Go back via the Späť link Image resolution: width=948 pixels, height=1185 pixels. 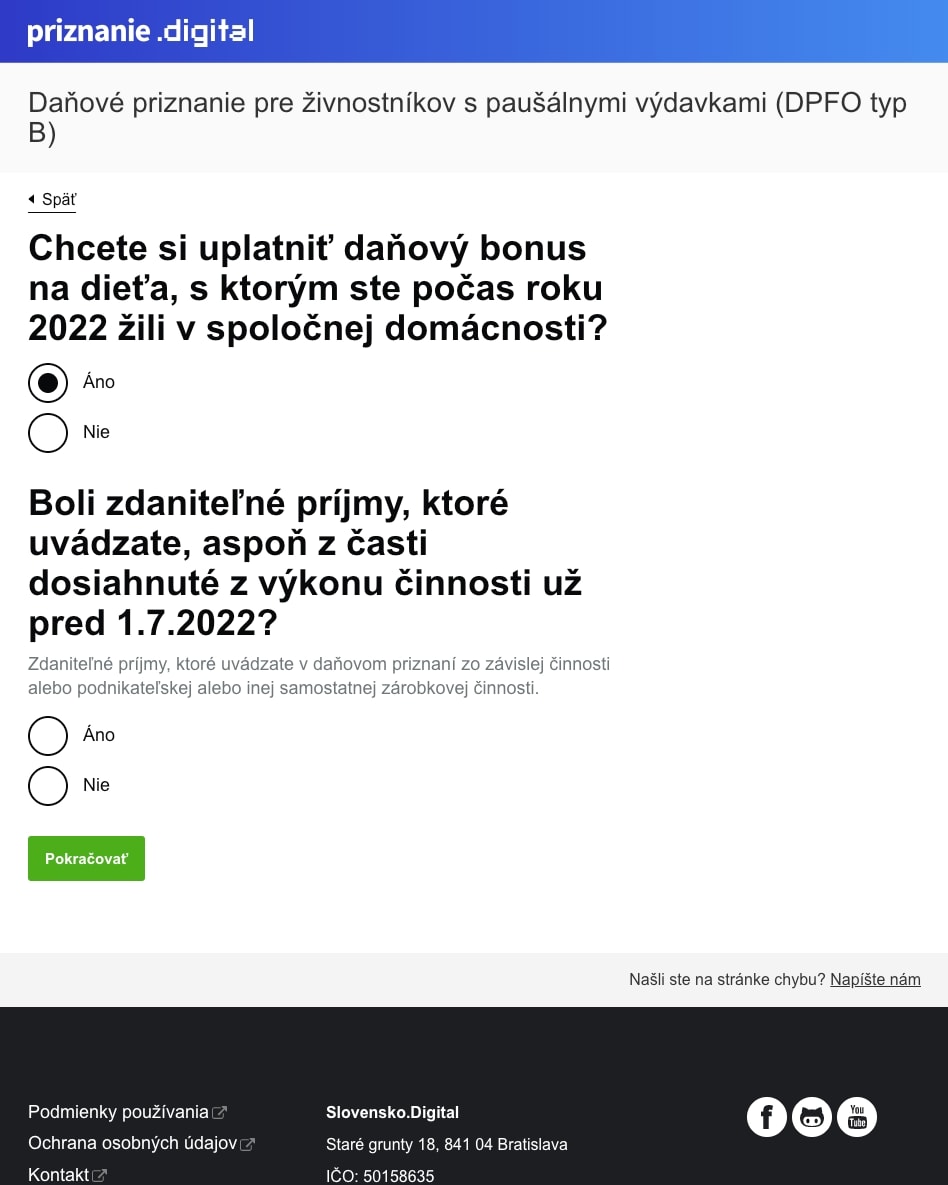click(x=53, y=200)
